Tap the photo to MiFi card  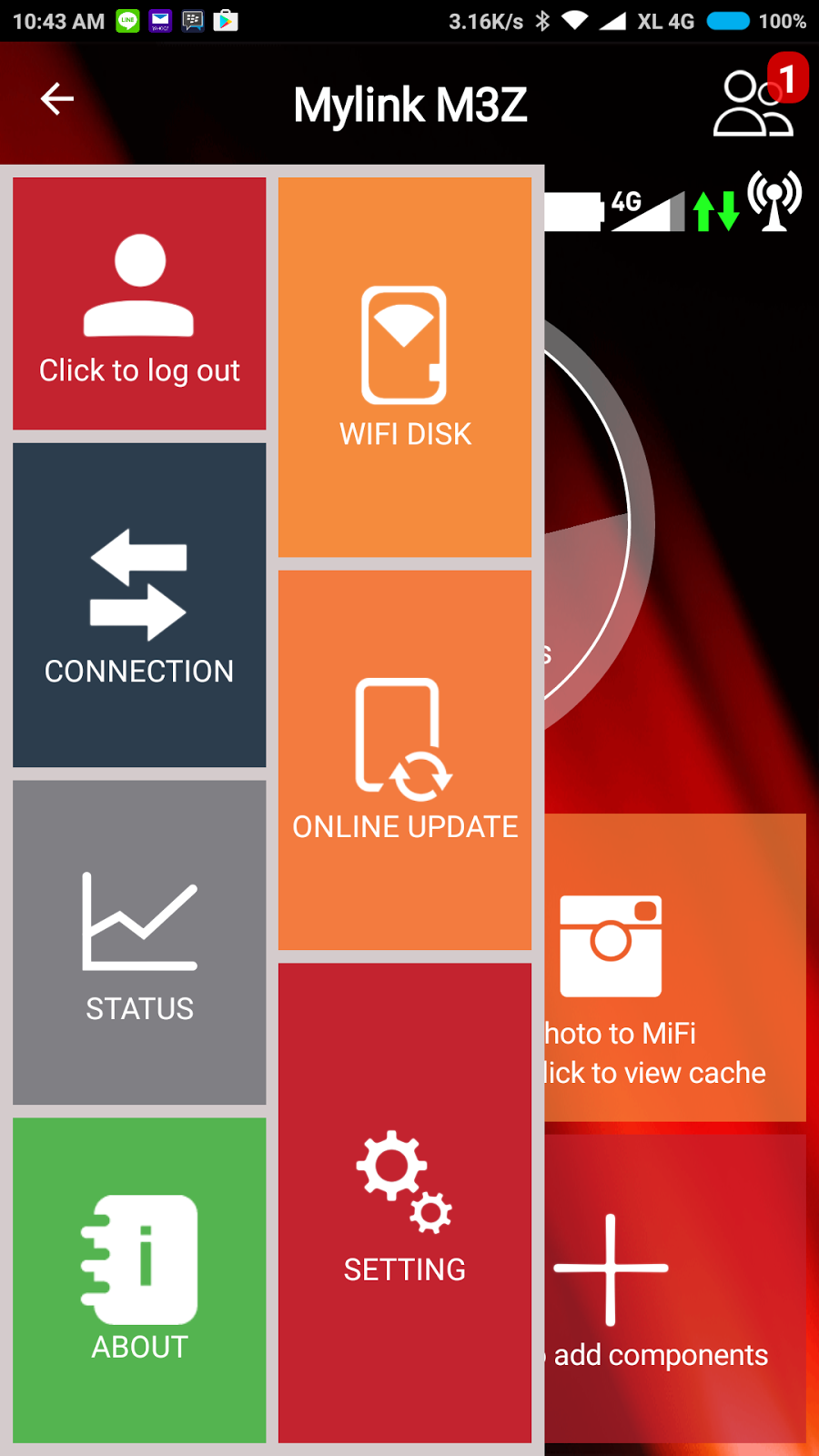tap(675, 967)
